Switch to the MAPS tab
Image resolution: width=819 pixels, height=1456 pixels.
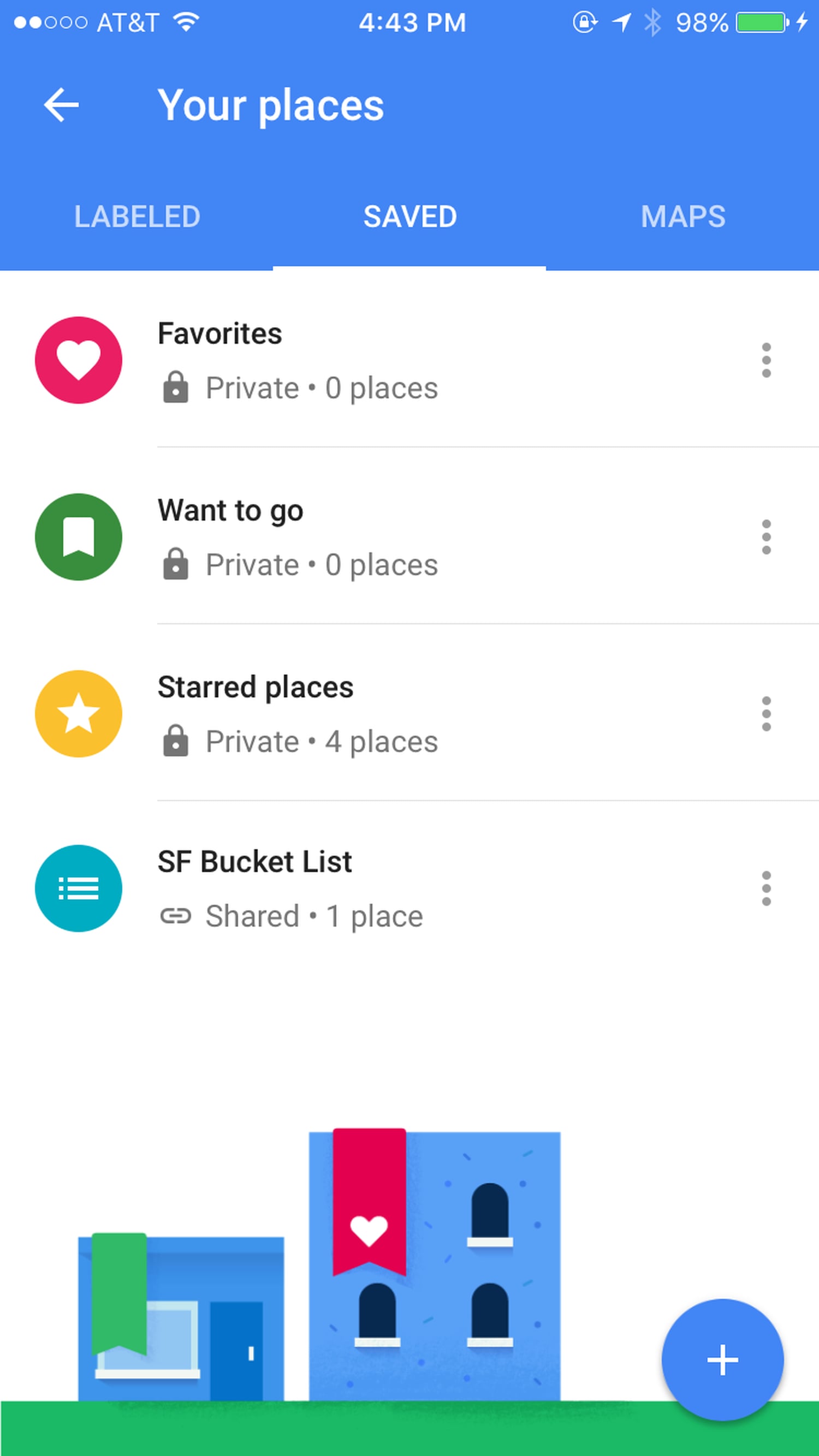click(x=683, y=217)
